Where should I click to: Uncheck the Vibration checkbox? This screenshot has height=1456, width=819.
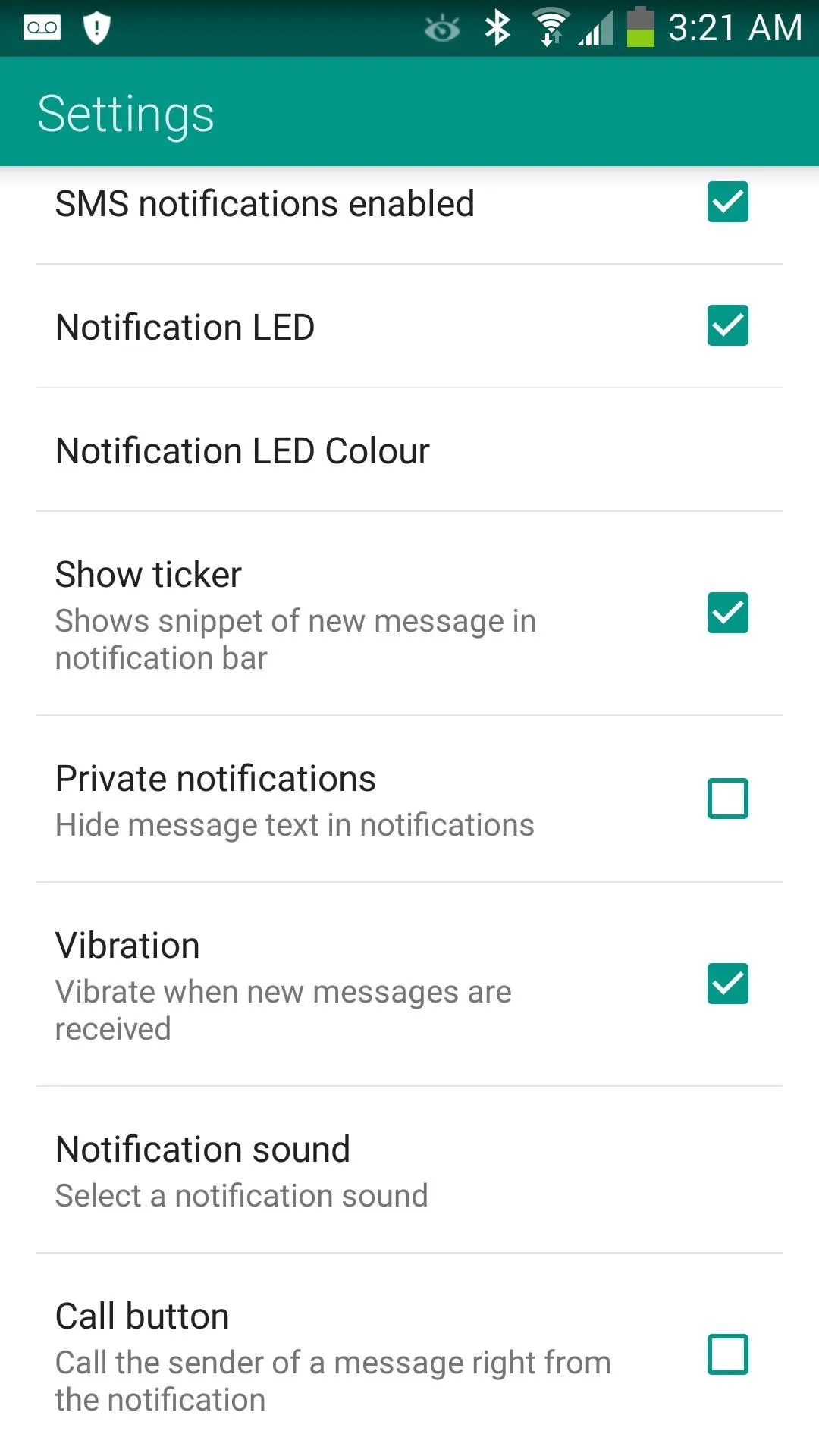click(x=727, y=984)
